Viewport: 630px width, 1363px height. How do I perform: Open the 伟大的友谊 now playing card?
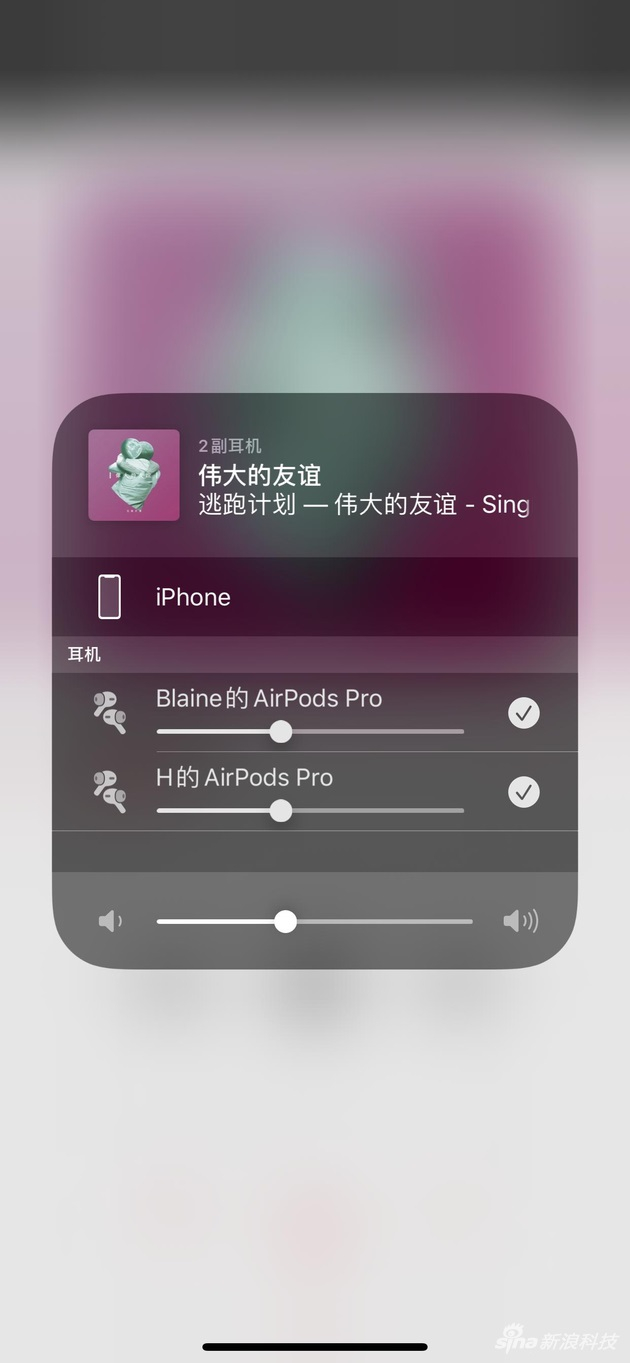point(310,476)
